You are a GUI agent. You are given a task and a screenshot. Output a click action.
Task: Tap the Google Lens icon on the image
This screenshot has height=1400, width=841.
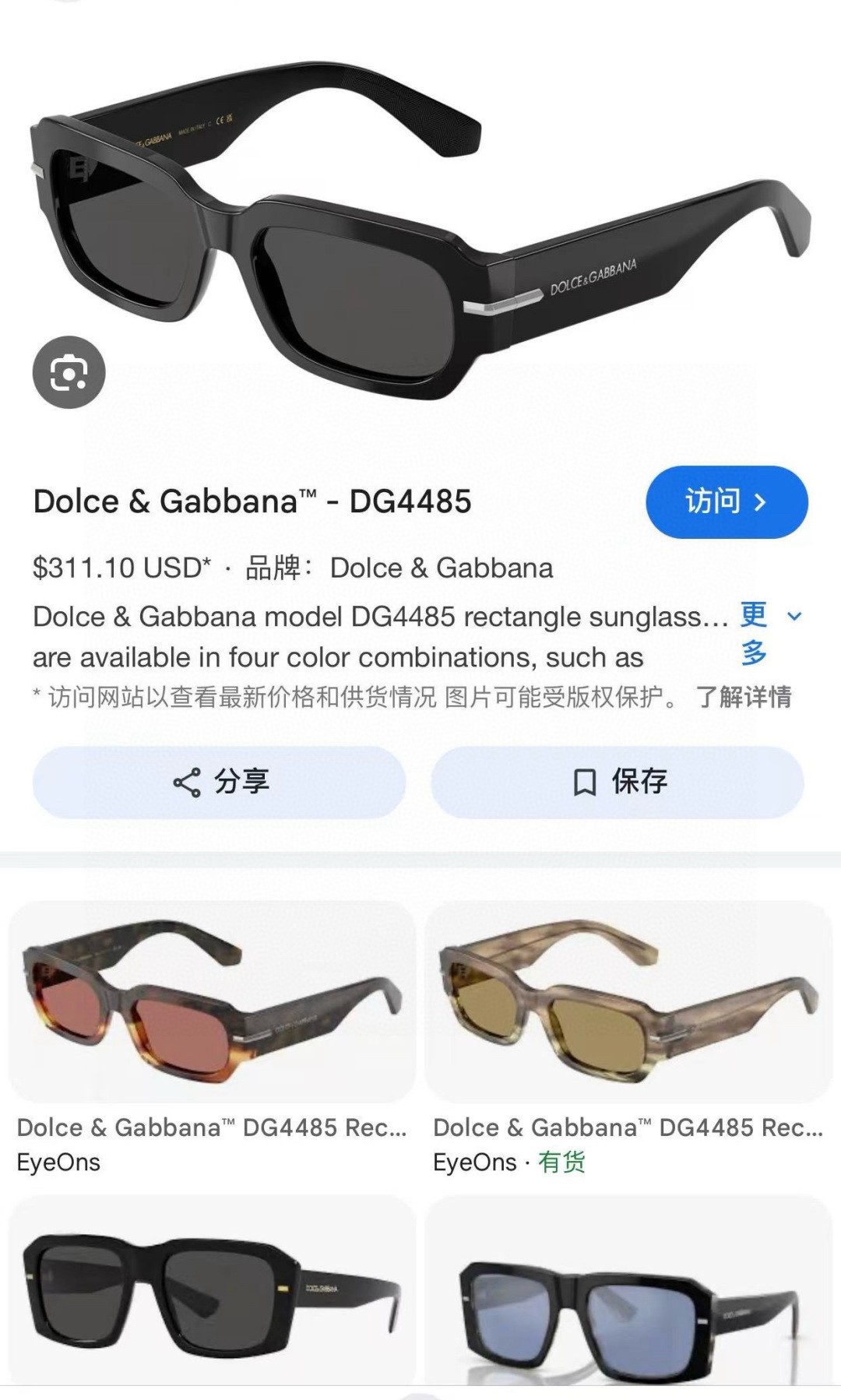click(x=69, y=372)
